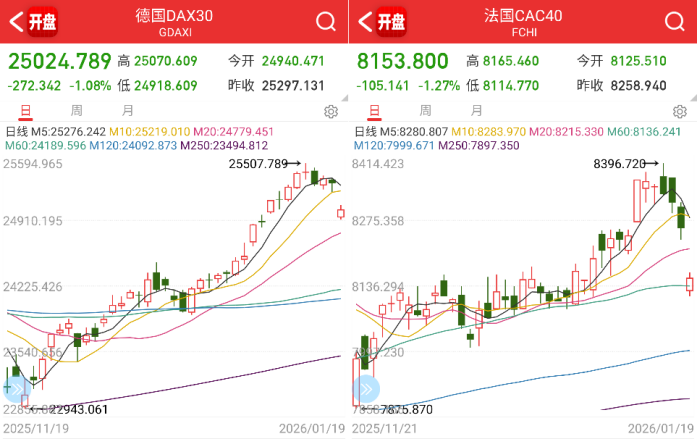Tap the round arrow button on DAX30 chart
The height and width of the screenshot is (439, 698).
[x=15, y=387]
